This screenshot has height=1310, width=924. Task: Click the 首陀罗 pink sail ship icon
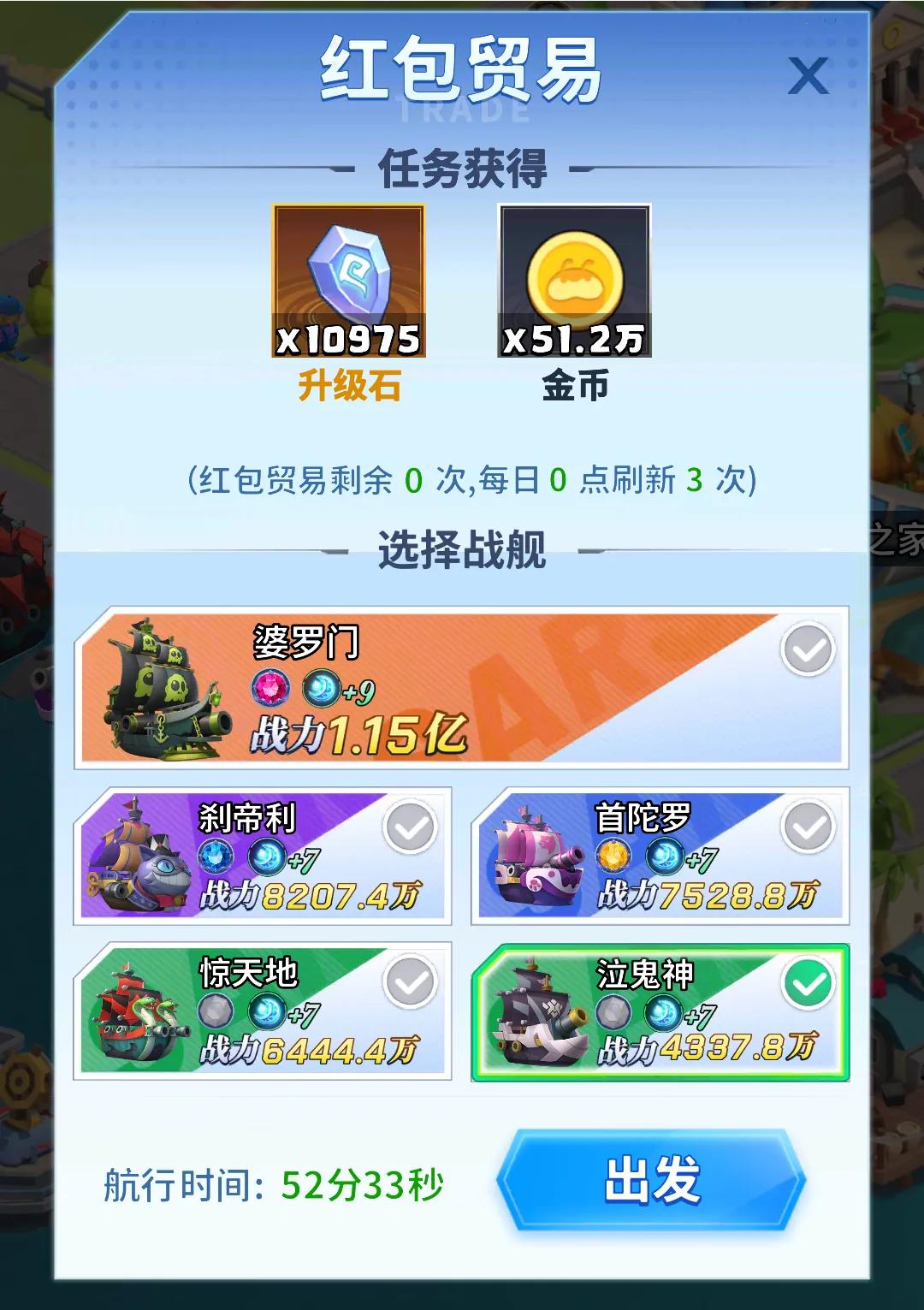pyautogui.click(x=539, y=864)
